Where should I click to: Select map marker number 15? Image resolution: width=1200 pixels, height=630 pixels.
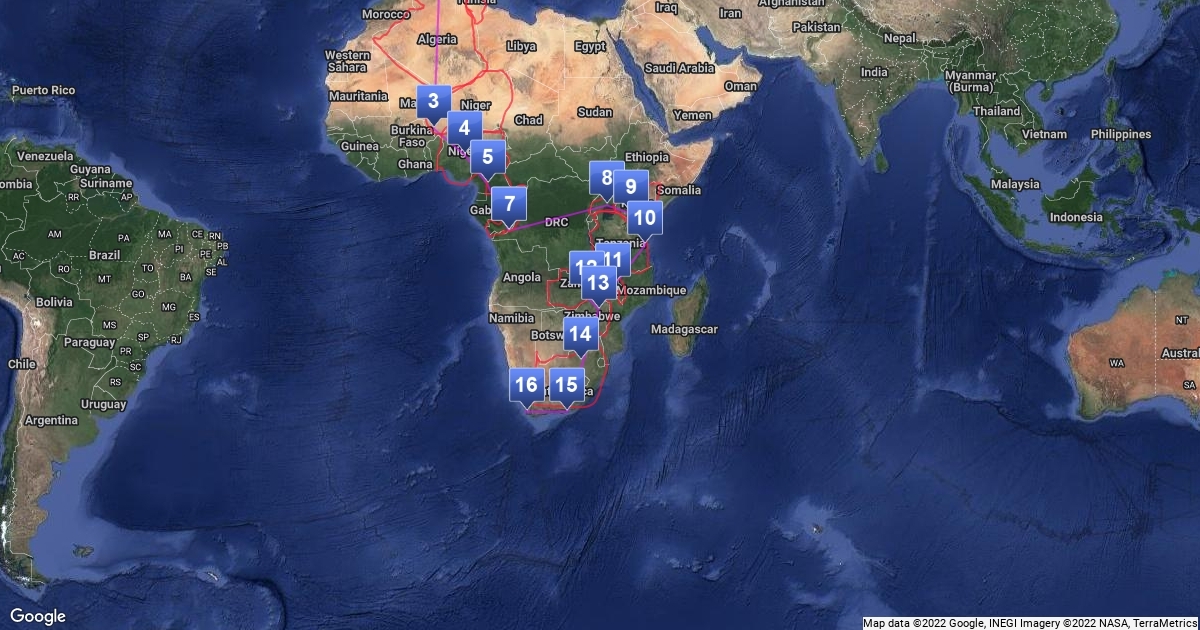(x=567, y=383)
